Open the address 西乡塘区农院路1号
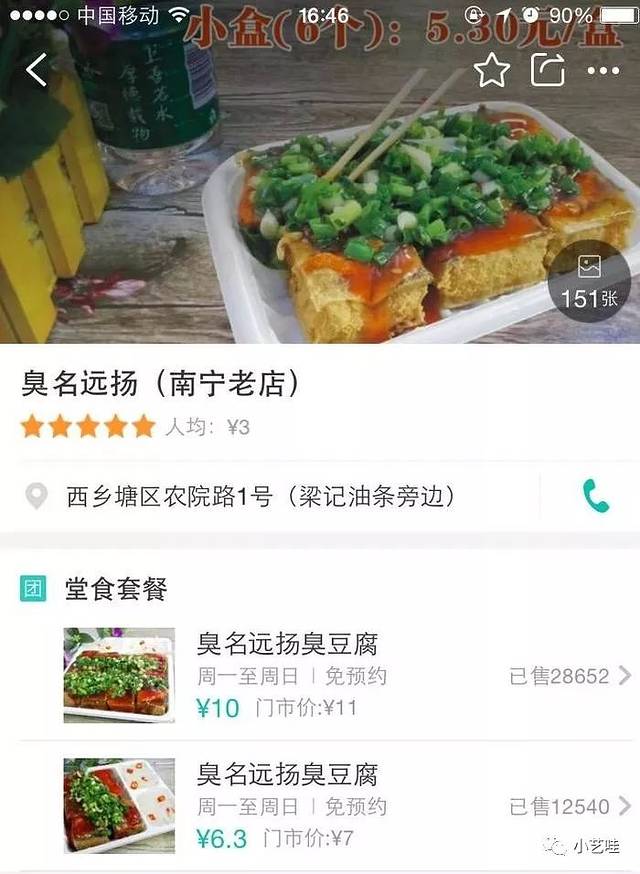The width and height of the screenshot is (640, 874). [x=260, y=496]
